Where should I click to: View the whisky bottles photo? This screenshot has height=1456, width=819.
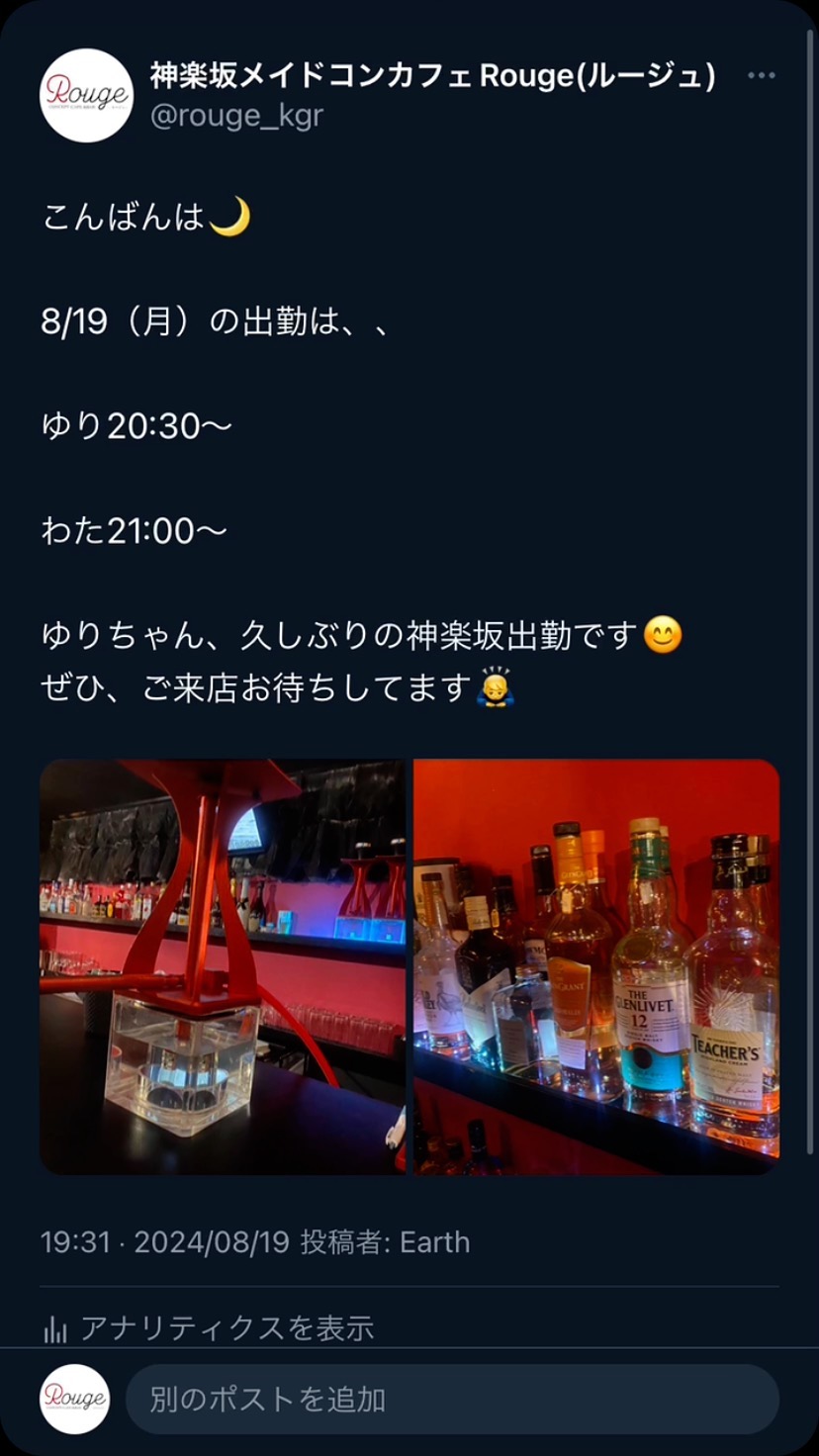point(596,966)
